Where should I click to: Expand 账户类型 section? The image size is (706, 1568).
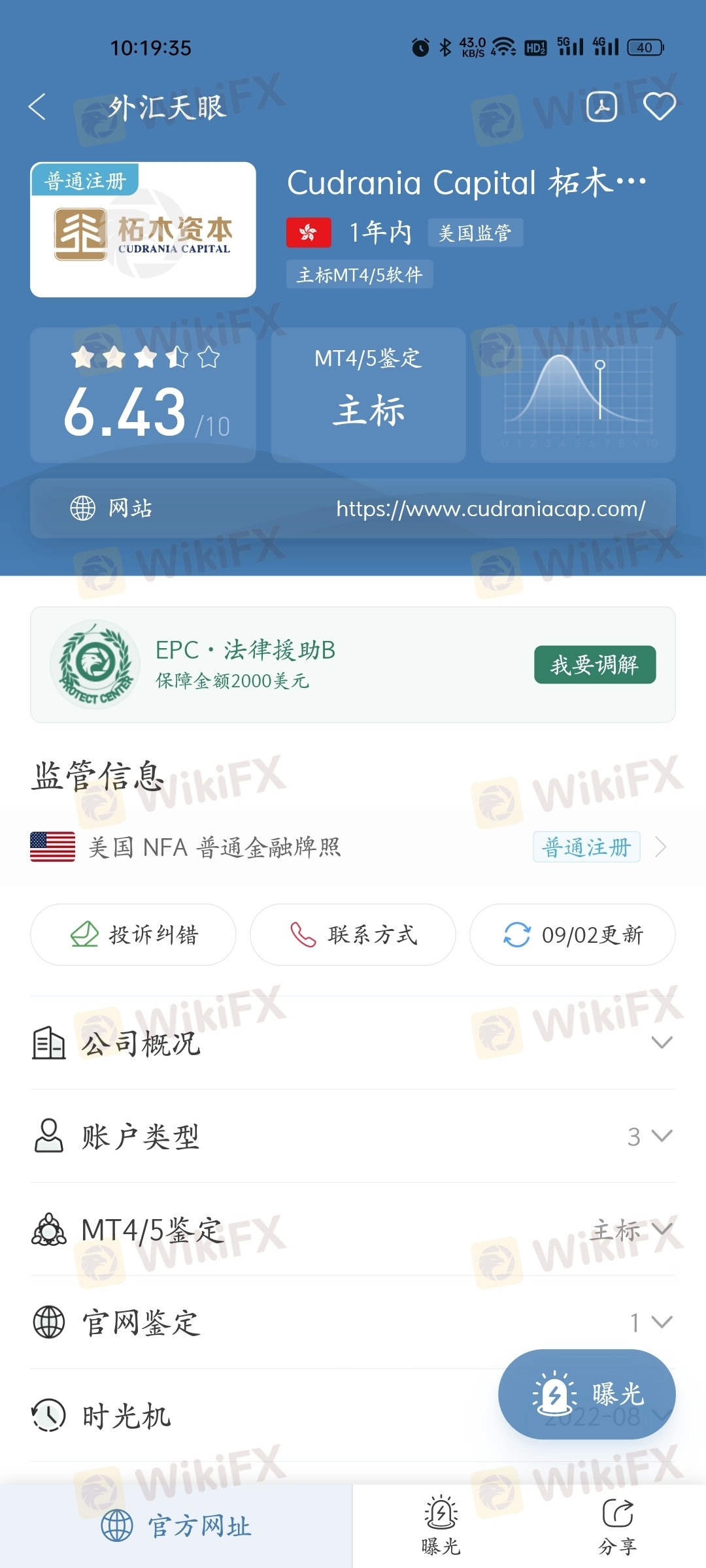(x=353, y=1136)
